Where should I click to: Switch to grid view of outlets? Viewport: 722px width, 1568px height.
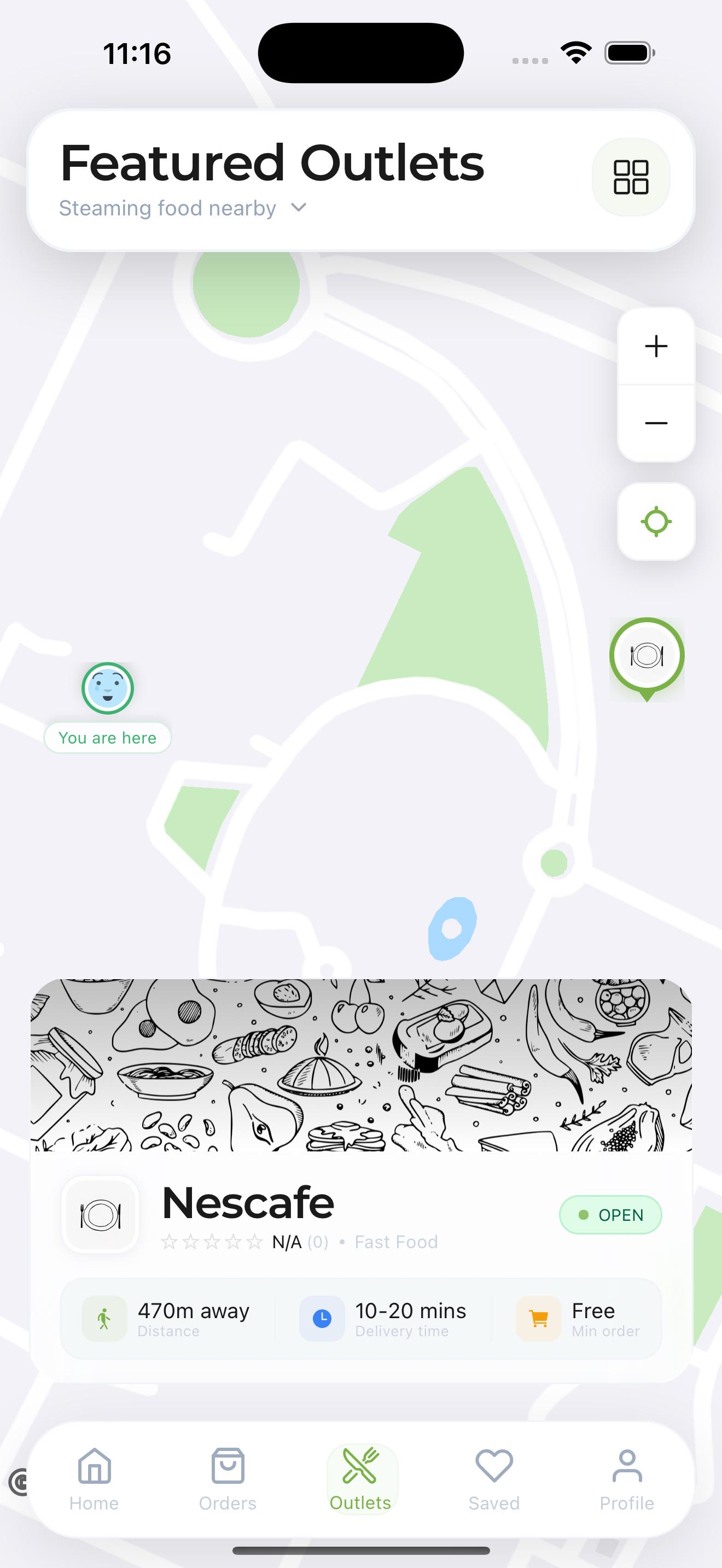(x=631, y=177)
